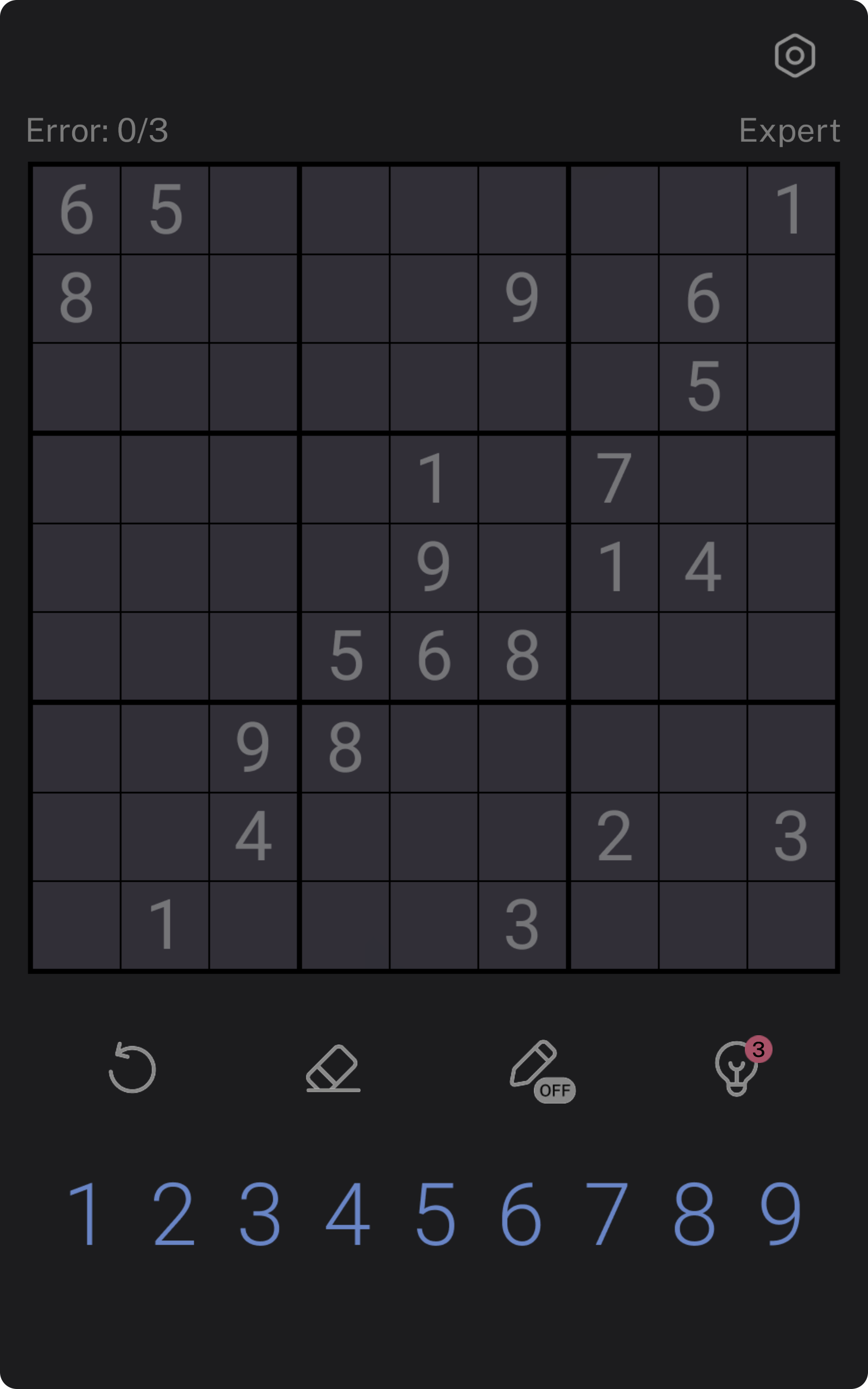Enter number 4 from the number pad
This screenshot has width=868, height=1389.
[x=347, y=1213]
